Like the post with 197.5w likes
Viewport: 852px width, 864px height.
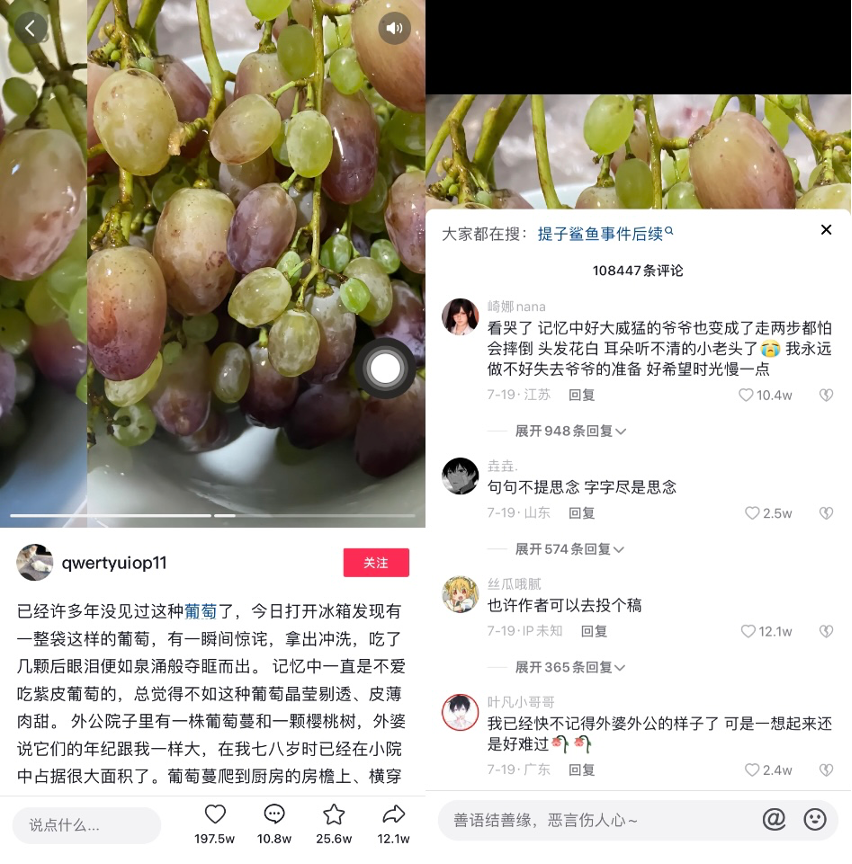coord(214,814)
